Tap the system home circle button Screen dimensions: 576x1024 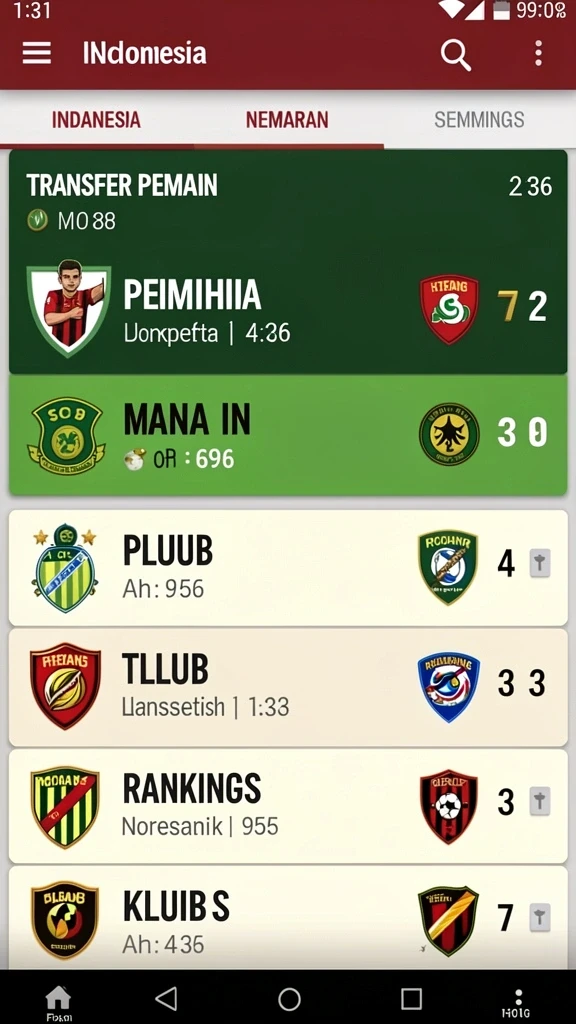coord(289,999)
